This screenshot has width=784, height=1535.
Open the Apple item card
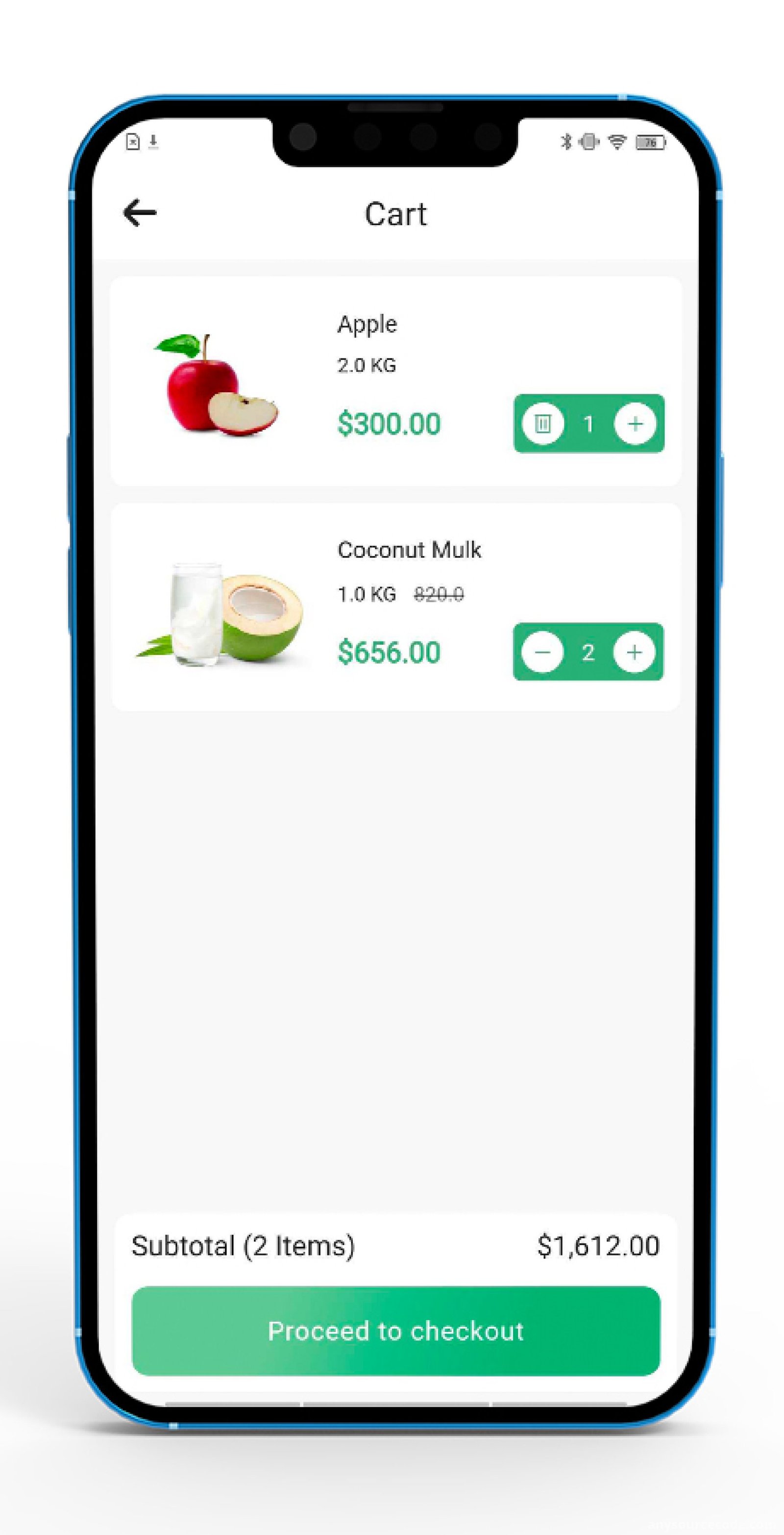[395, 381]
